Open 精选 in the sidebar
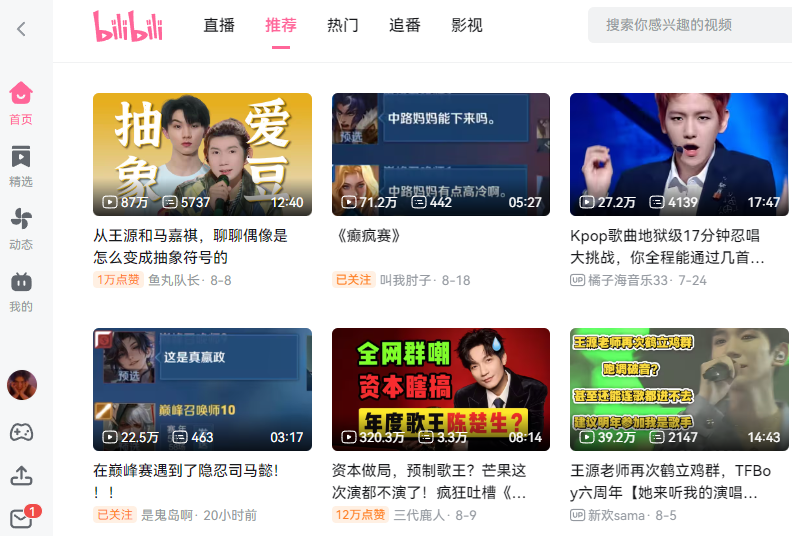This screenshot has width=792, height=536. click(21, 166)
